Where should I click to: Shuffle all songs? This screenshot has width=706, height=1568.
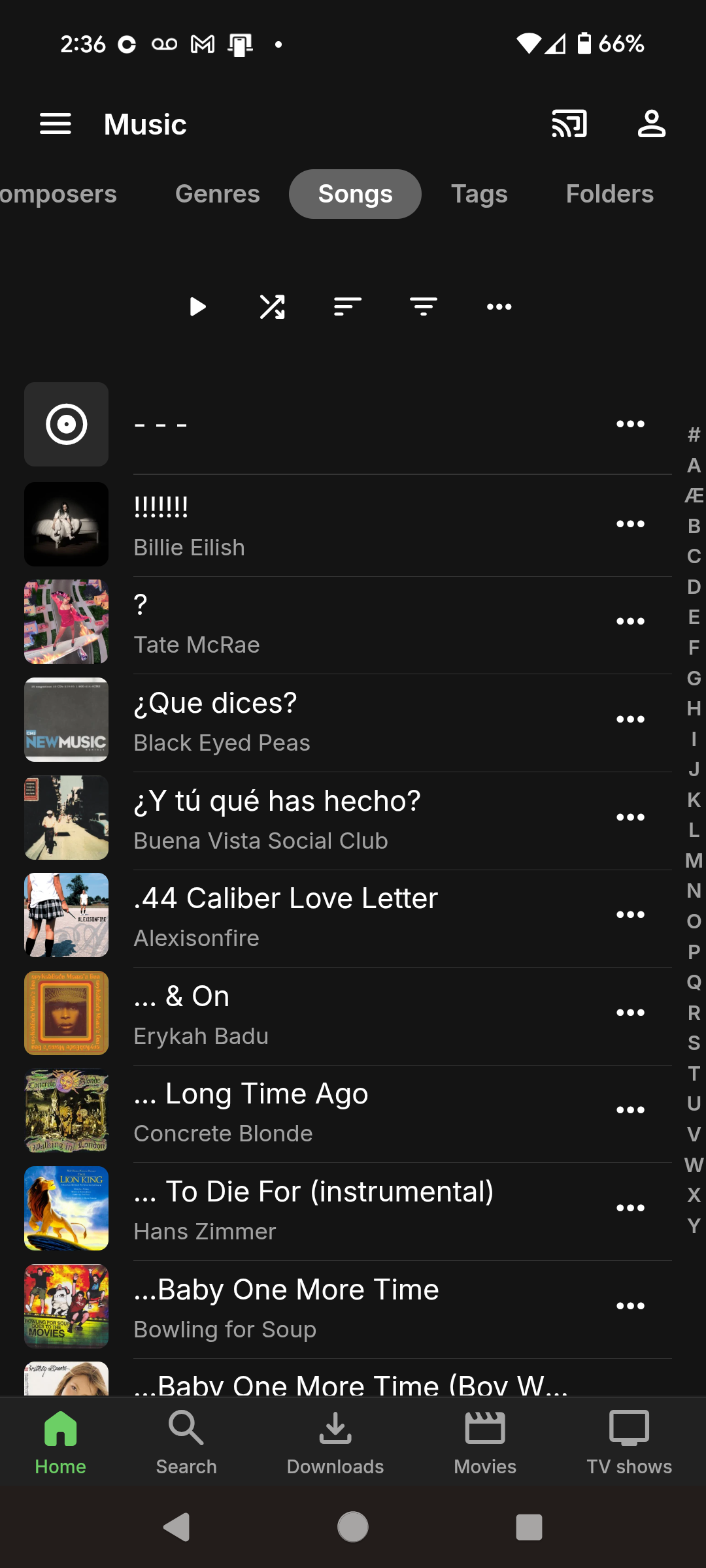click(x=272, y=306)
